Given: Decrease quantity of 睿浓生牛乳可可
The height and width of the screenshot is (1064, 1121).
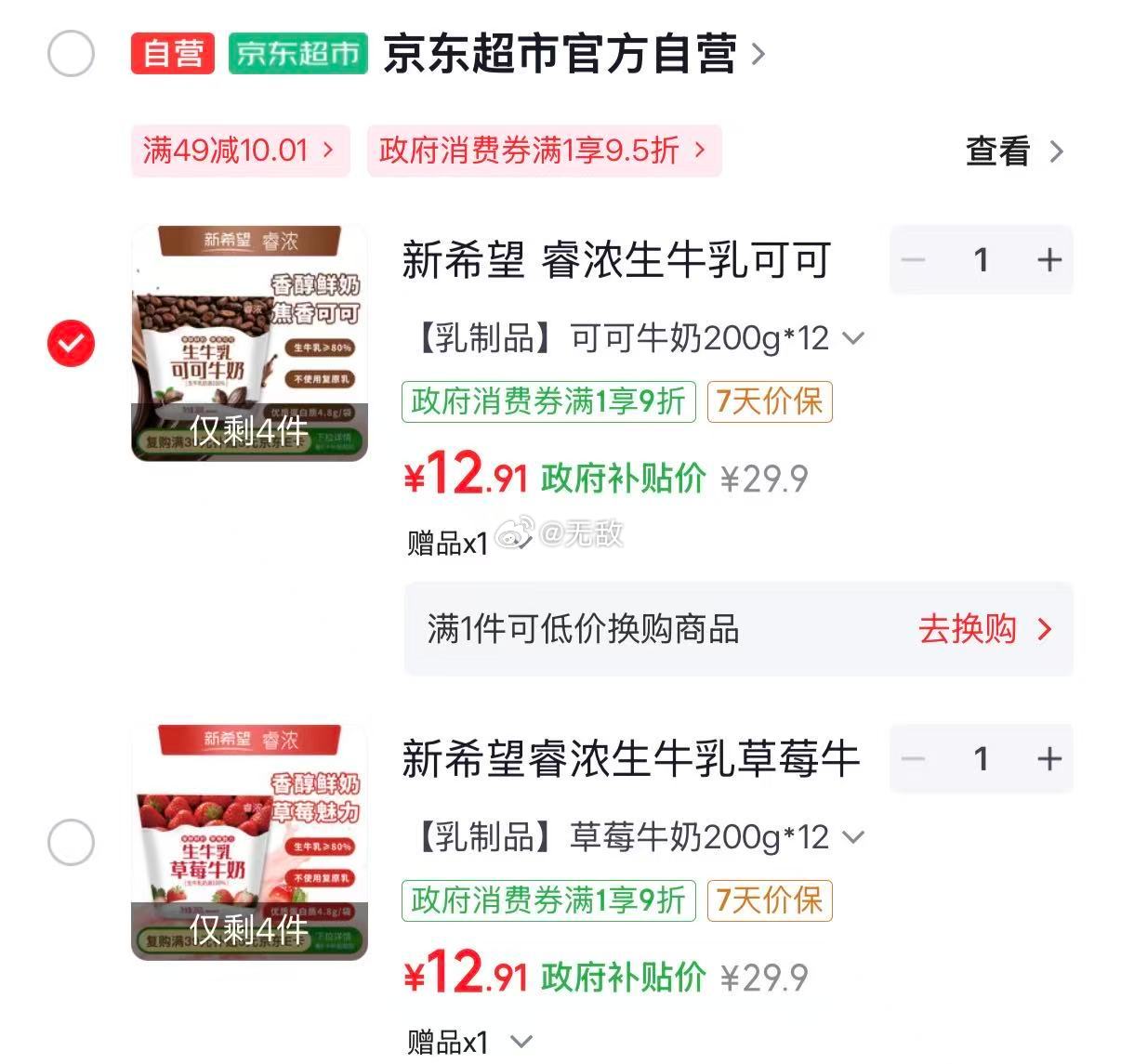Looking at the screenshot, I should click(x=914, y=260).
